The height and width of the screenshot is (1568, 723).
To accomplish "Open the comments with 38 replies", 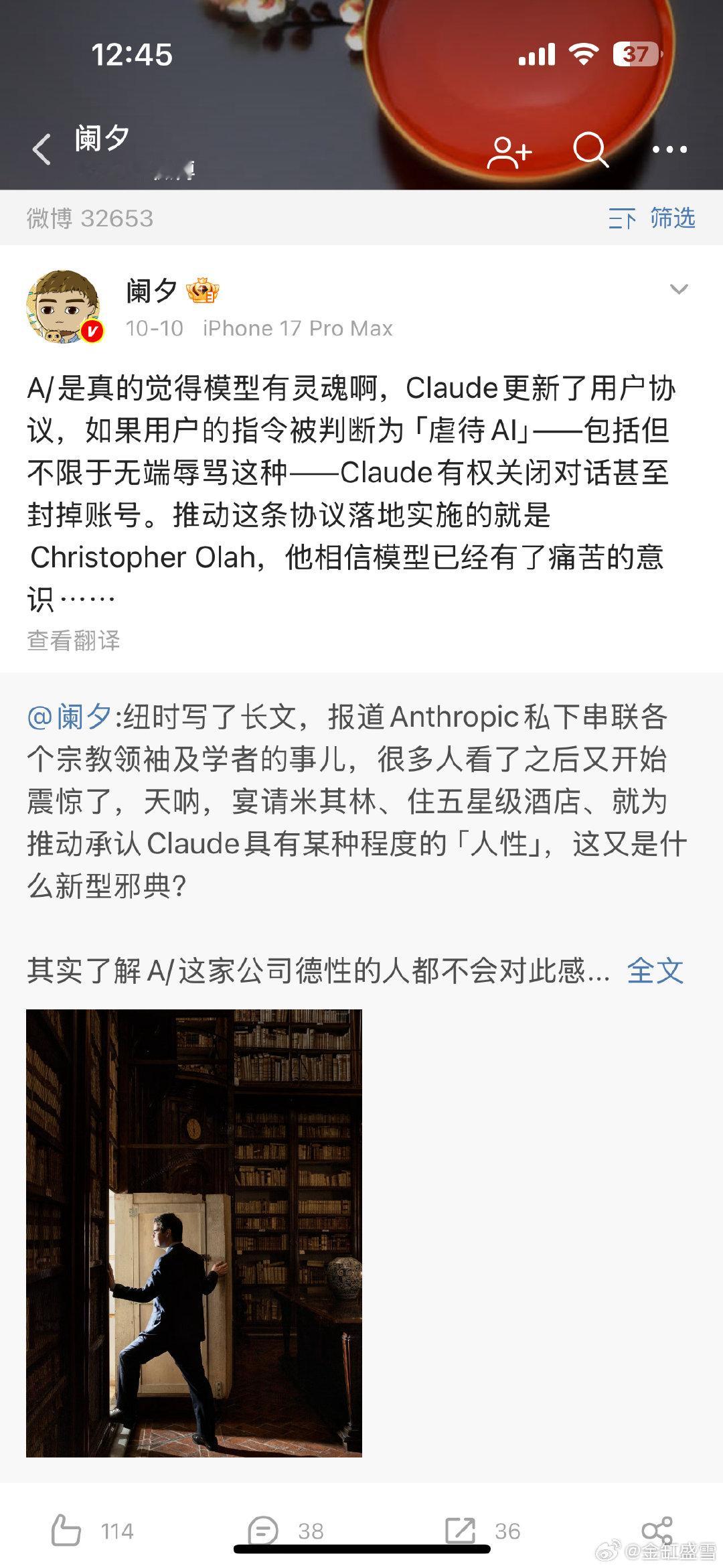I will point(285,1531).
